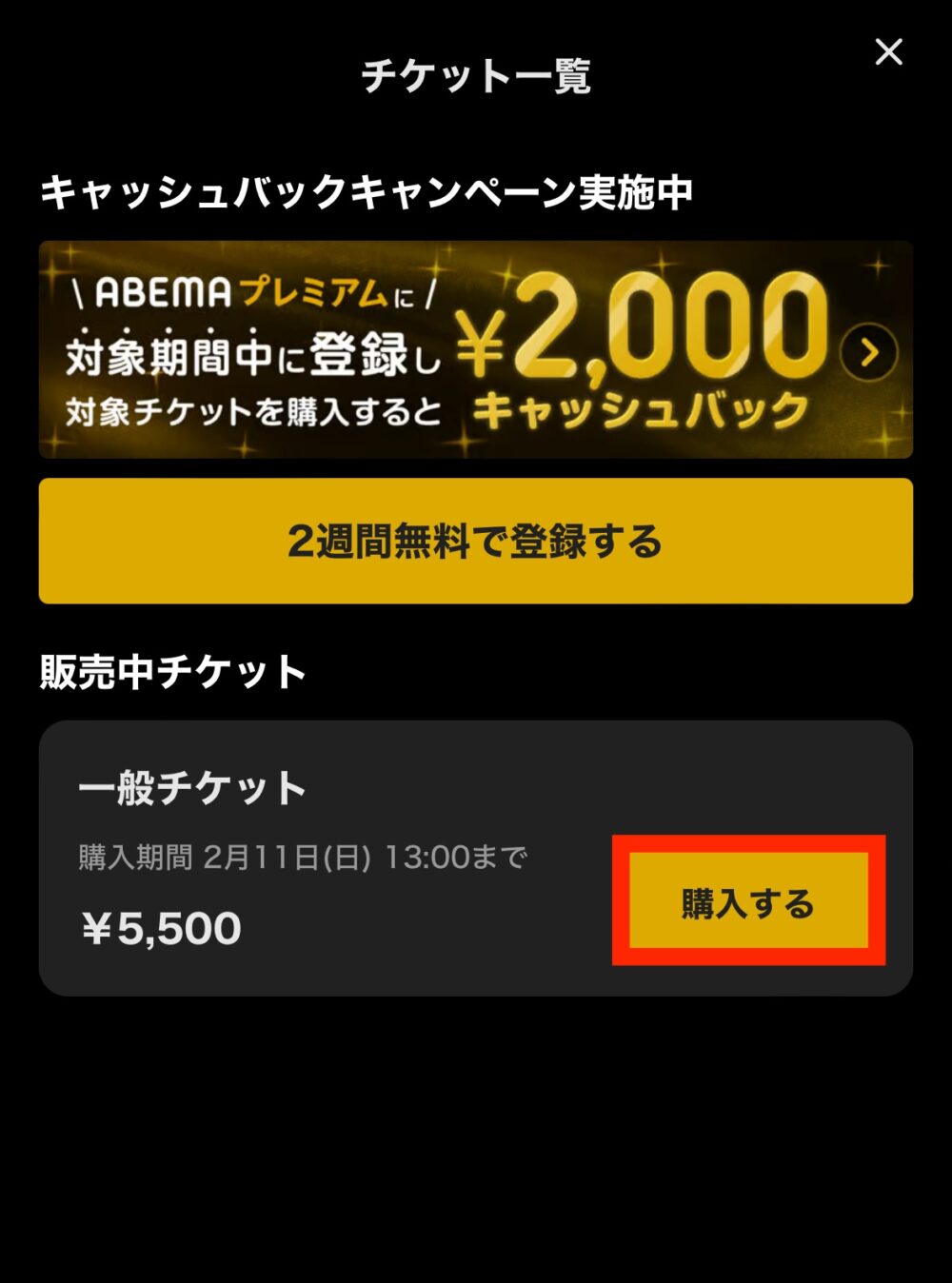952x1283 pixels.
Task: Open the ¥2,000 cashback campaign banner
Action: (475, 349)
